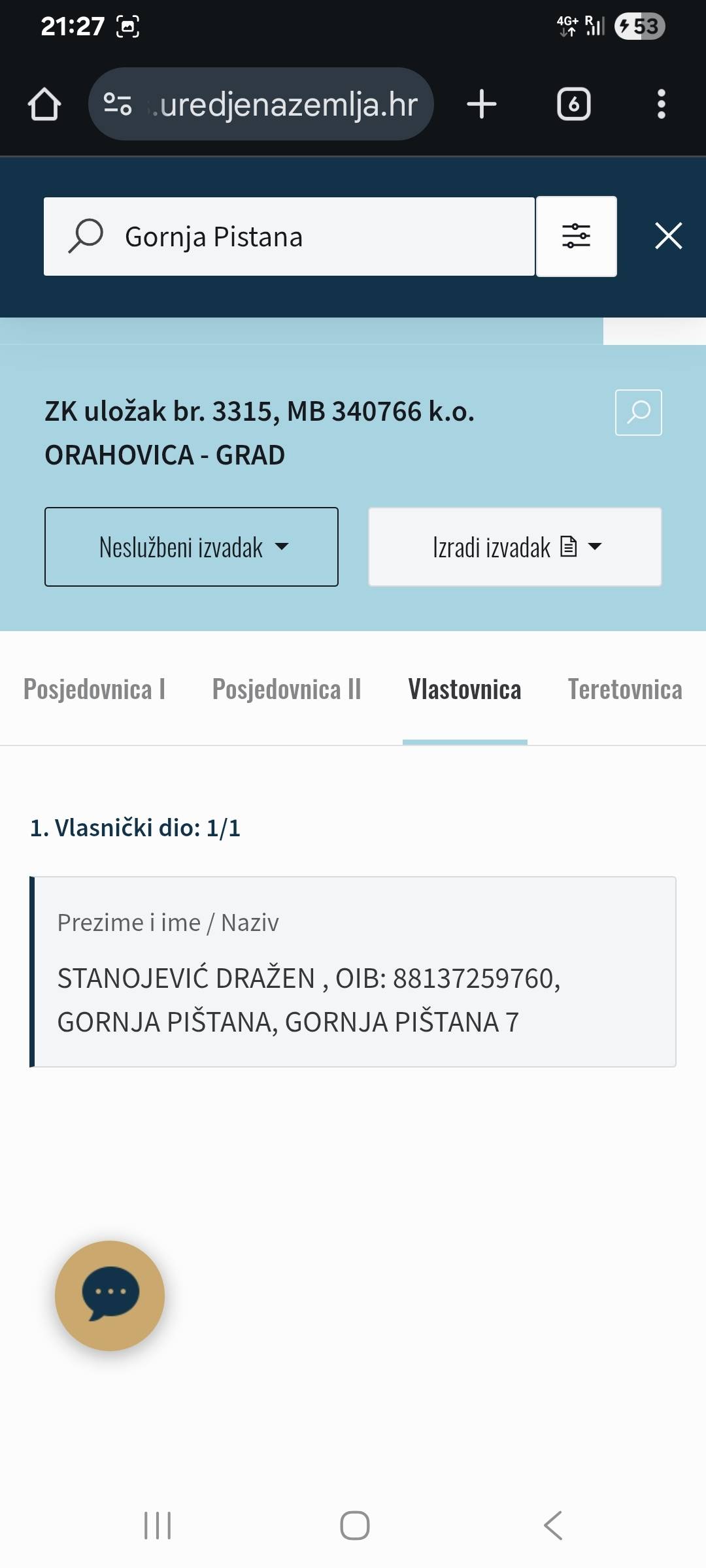Select the Vlastovnica tab
Screen dimensions: 706x1568
pos(465,690)
